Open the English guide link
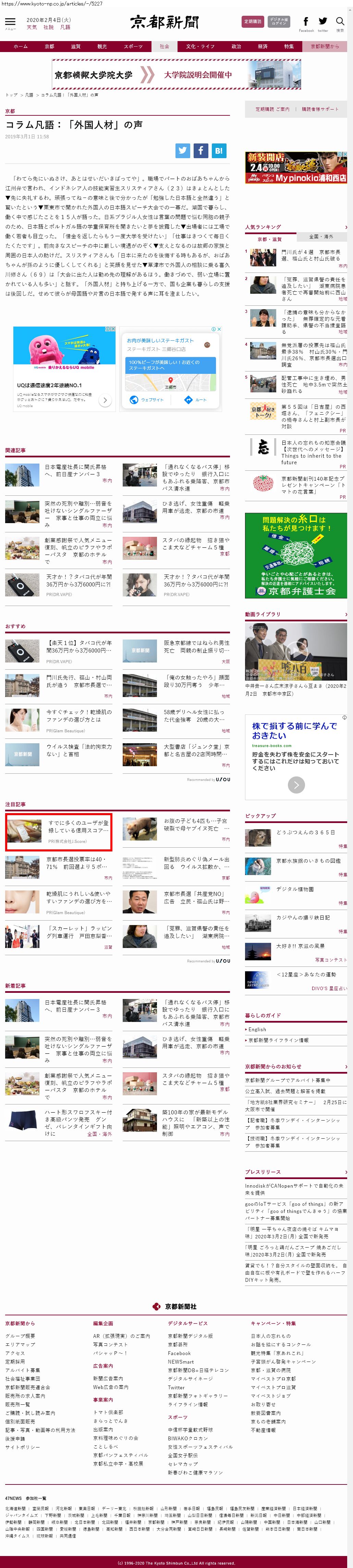The width and height of the screenshot is (353, 1568). [x=257, y=1029]
